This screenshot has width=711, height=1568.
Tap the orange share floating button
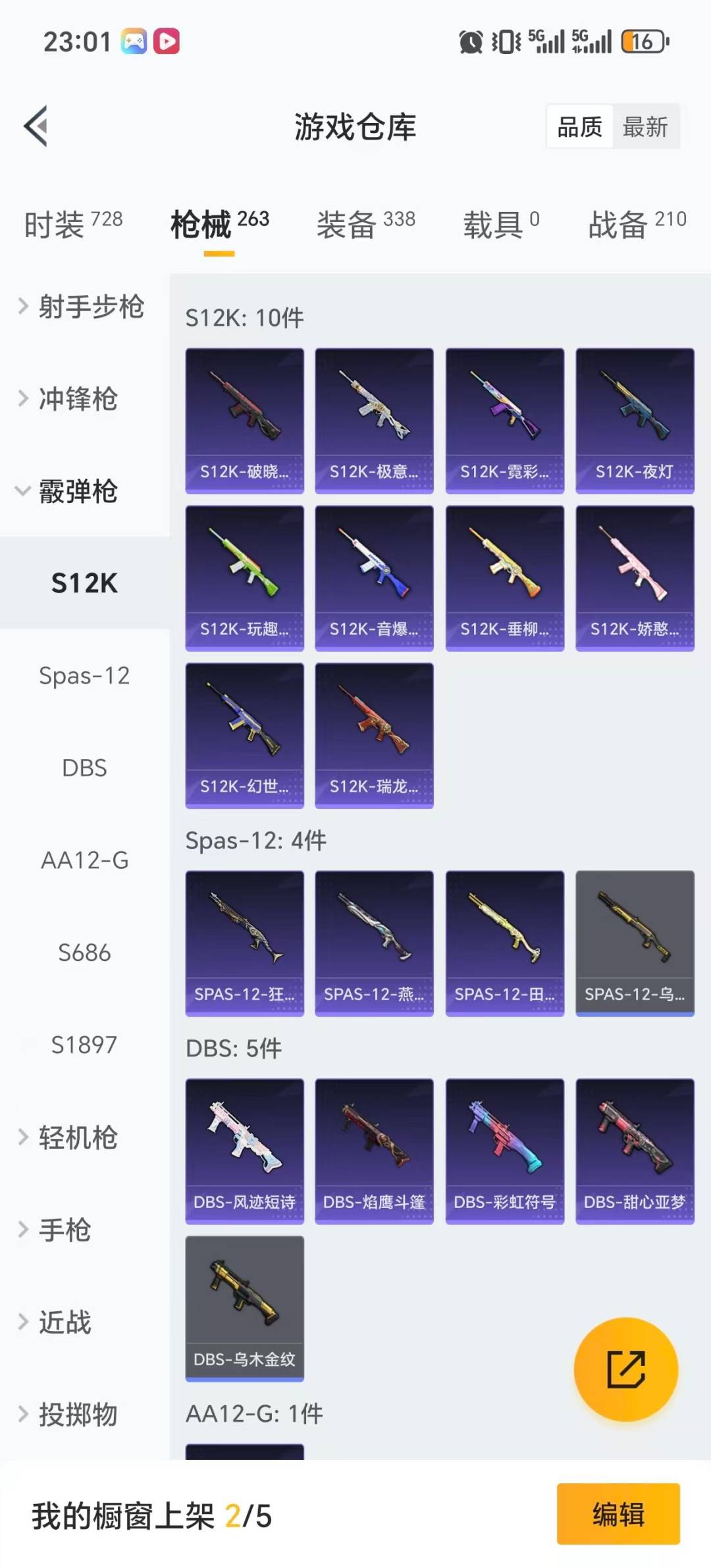click(x=625, y=1369)
